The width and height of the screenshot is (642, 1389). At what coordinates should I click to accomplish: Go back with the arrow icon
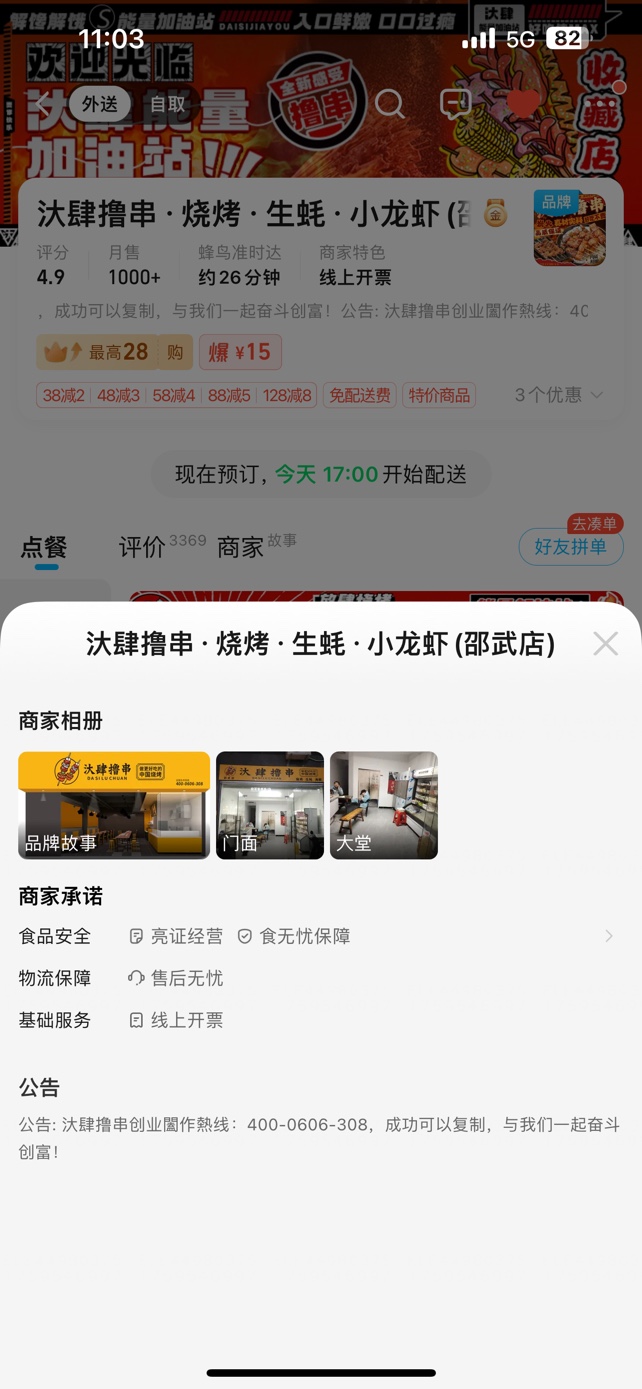[43, 104]
